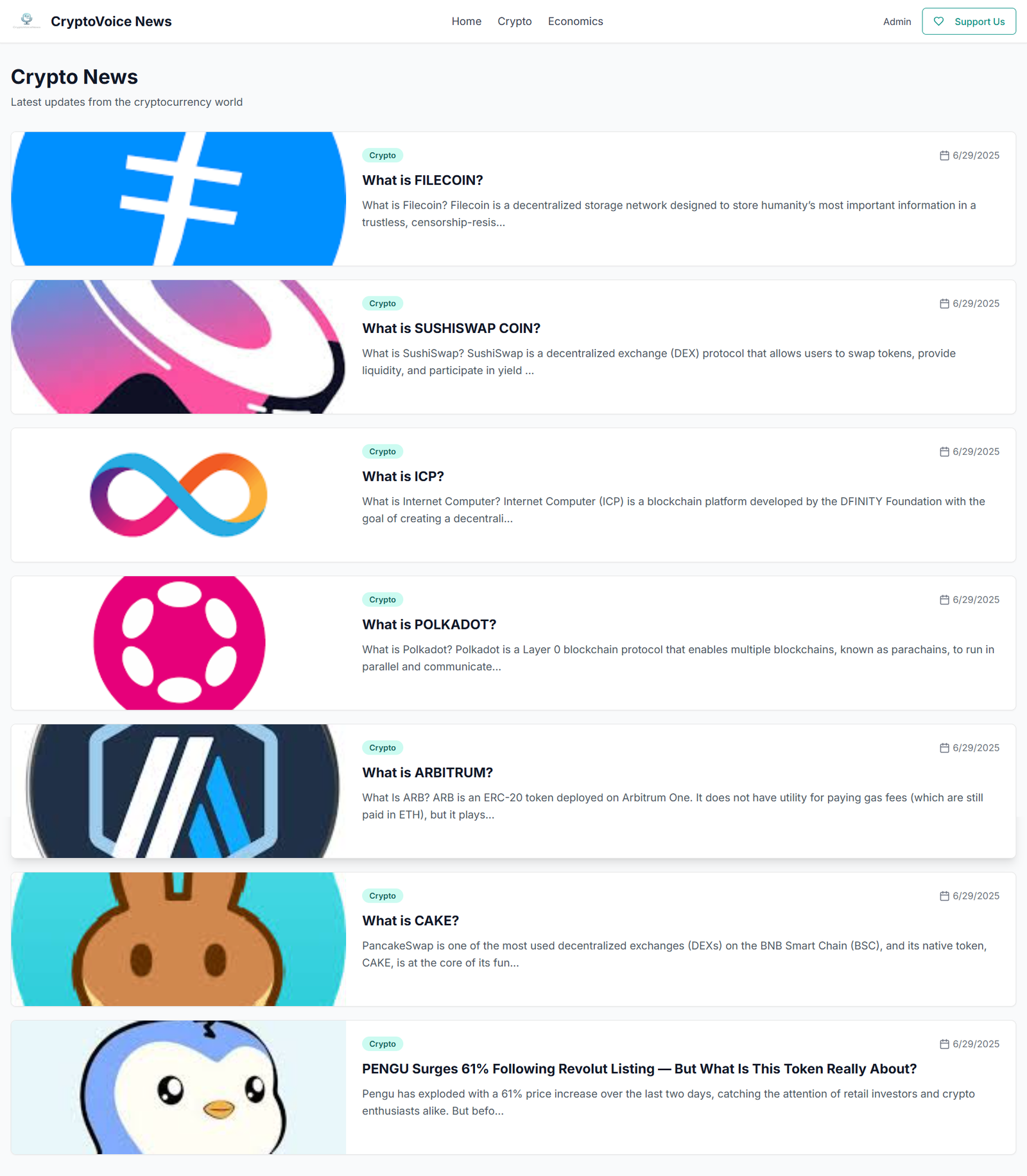The height and width of the screenshot is (1176, 1027).
Task: Read the What is SUSHISWAP COIN? article
Action: click(x=451, y=328)
